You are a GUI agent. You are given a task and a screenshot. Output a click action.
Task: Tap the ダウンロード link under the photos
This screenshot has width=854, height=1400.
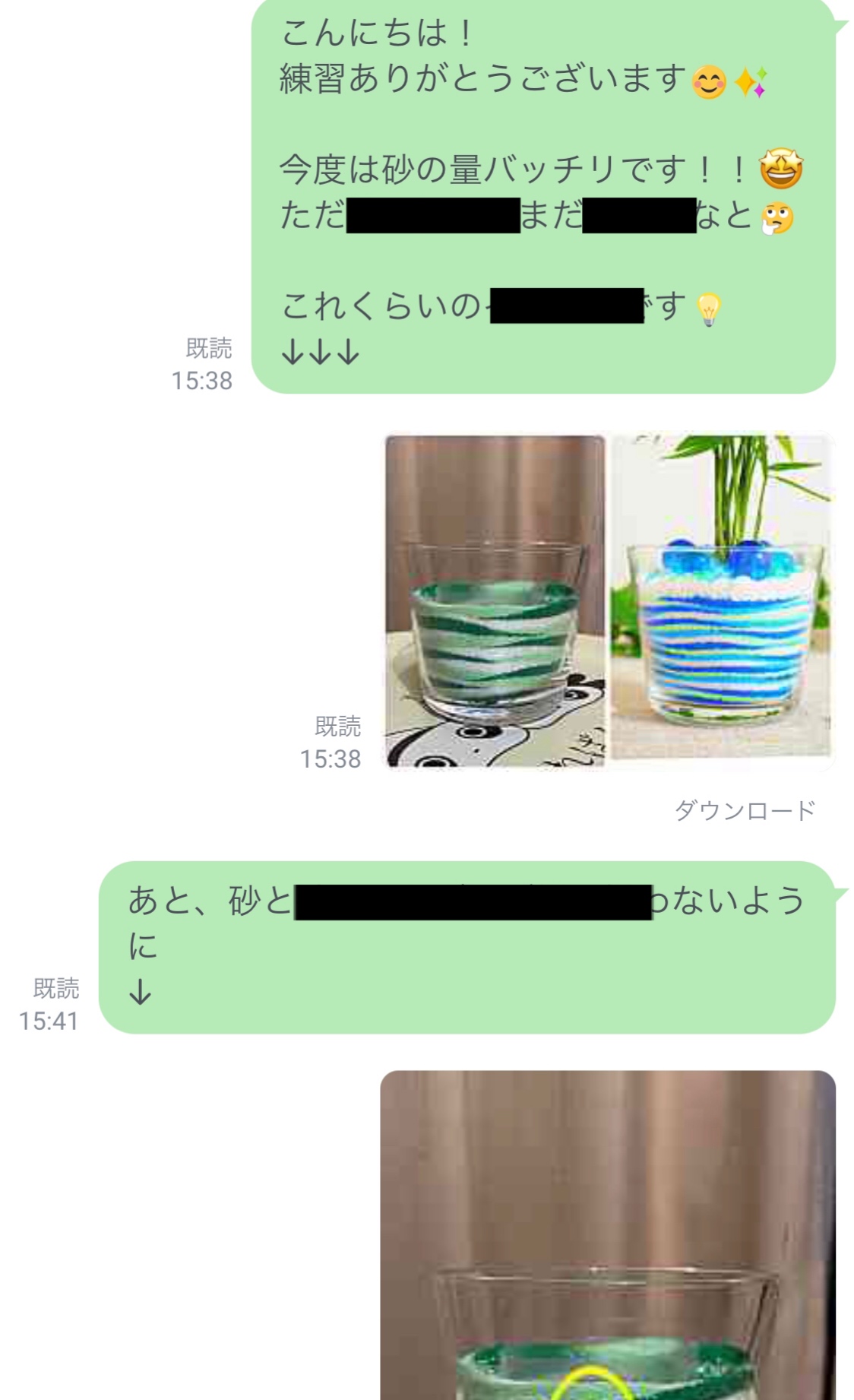tap(745, 810)
